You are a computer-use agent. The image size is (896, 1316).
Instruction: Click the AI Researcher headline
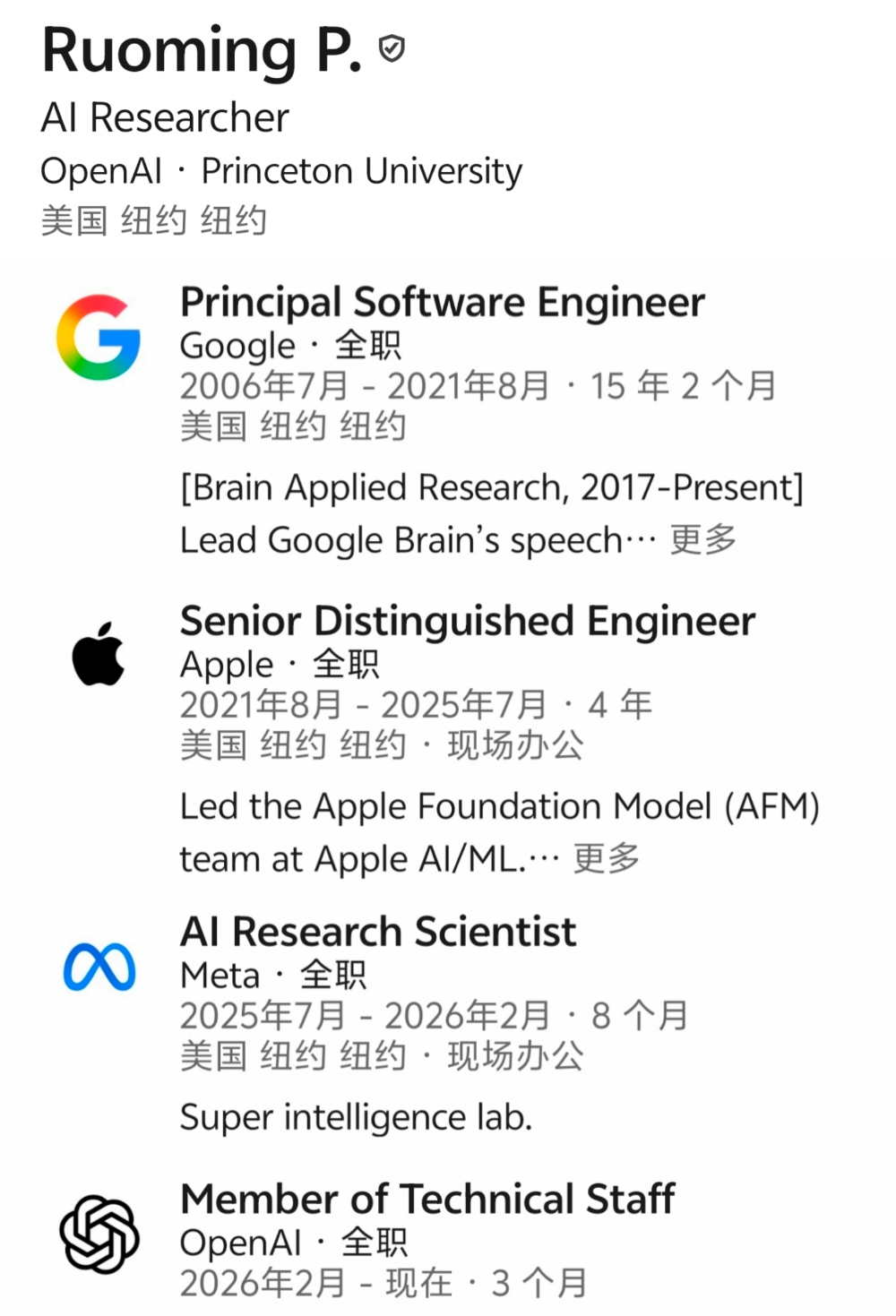pos(166,116)
